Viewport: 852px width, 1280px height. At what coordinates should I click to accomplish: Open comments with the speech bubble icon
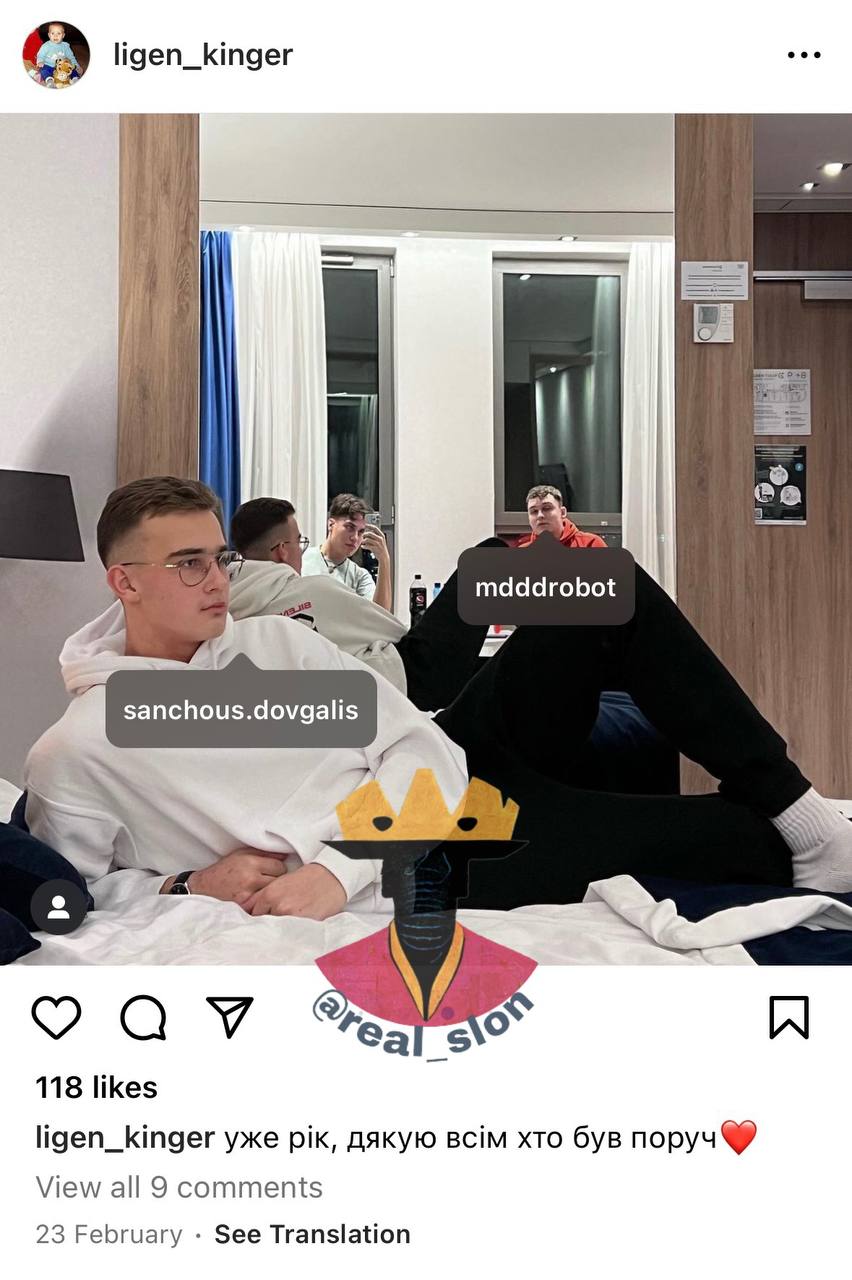143,1018
